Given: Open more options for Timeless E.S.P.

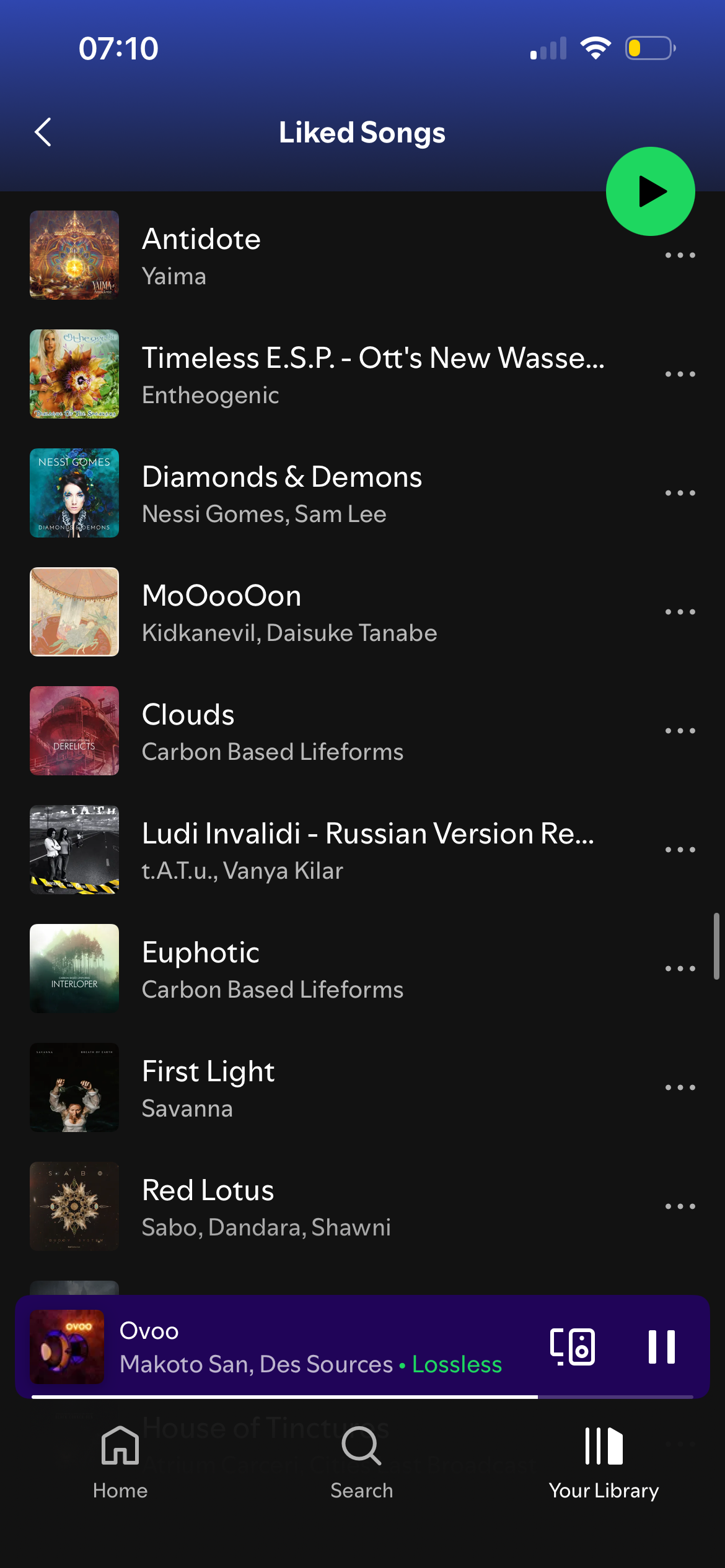Looking at the screenshot, I should (x=680, y=374).
